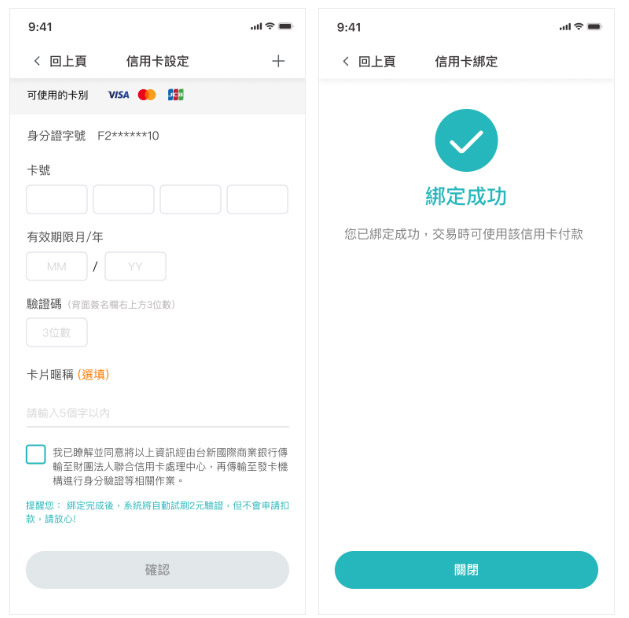Tap 關閉 to close the success page
This screenshot has width=629, height=618.
pos(466,569)
